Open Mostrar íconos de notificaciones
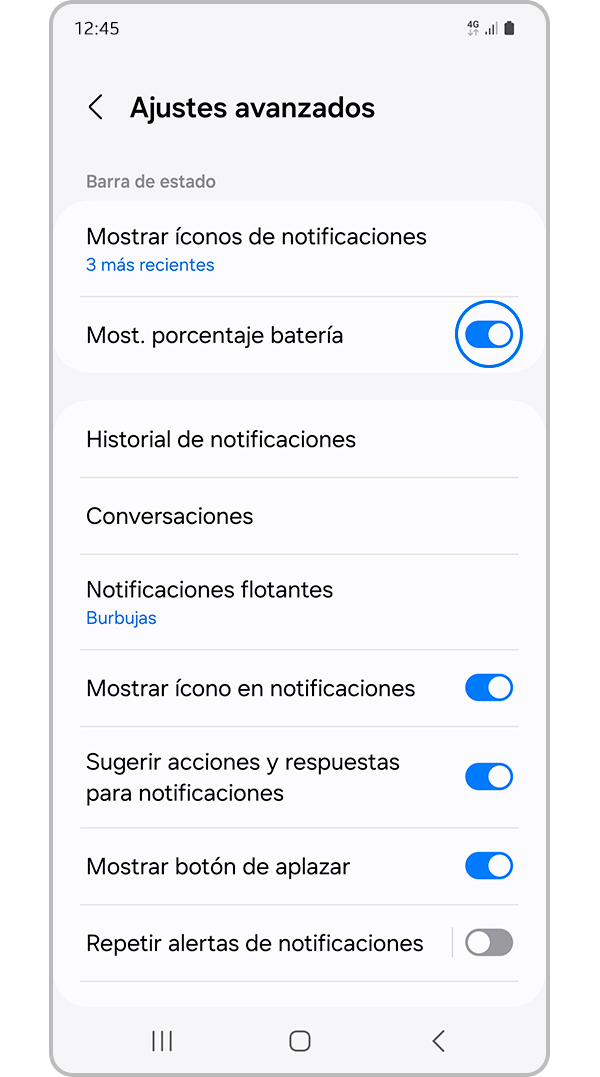Screen dimensions: 600x1077 pyautogui.click(x=256, y=249)
